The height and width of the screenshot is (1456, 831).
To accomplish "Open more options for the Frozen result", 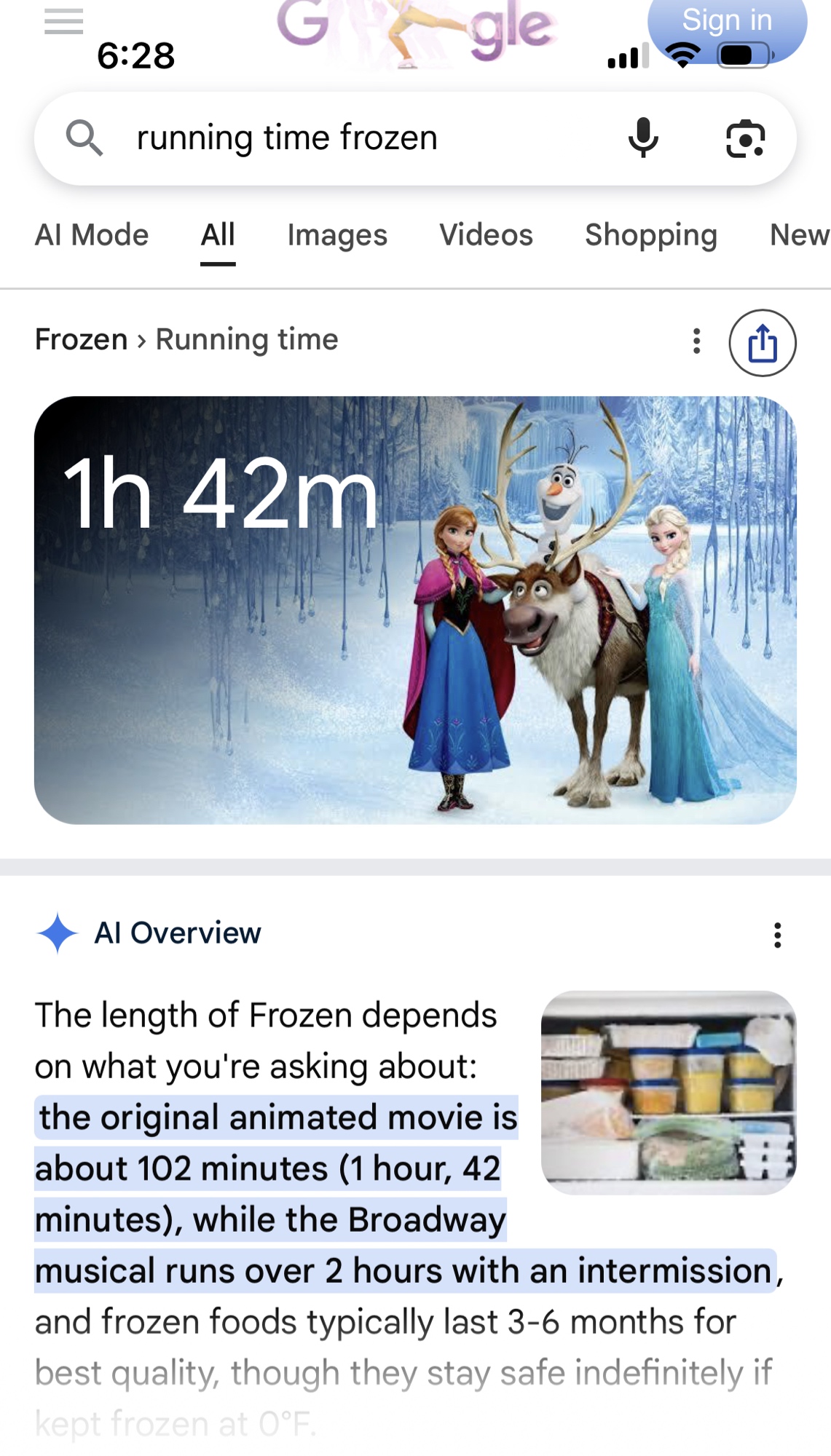I will [697, 341].
